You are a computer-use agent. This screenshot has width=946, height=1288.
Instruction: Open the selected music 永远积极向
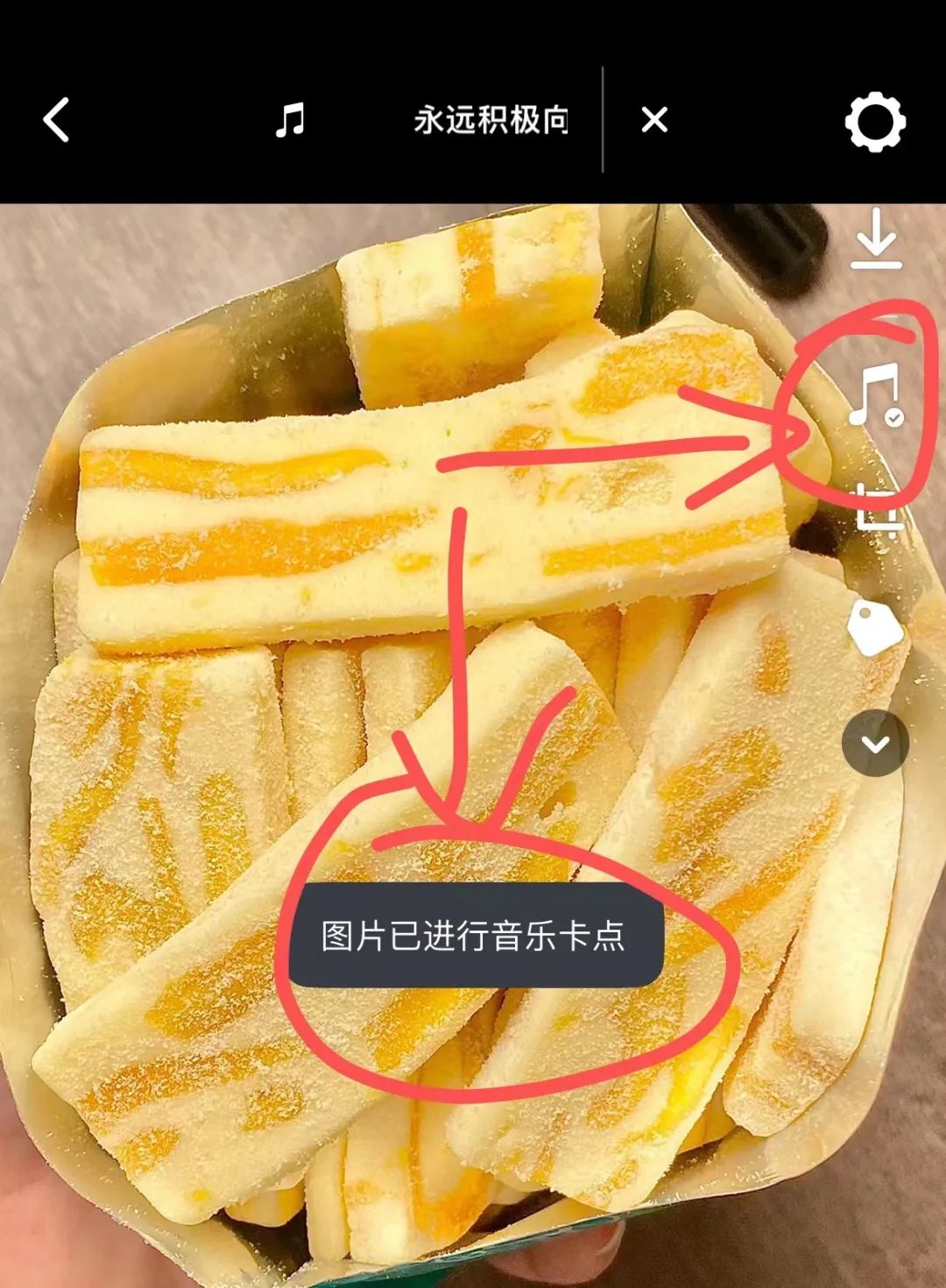click(x=491, y=120)
